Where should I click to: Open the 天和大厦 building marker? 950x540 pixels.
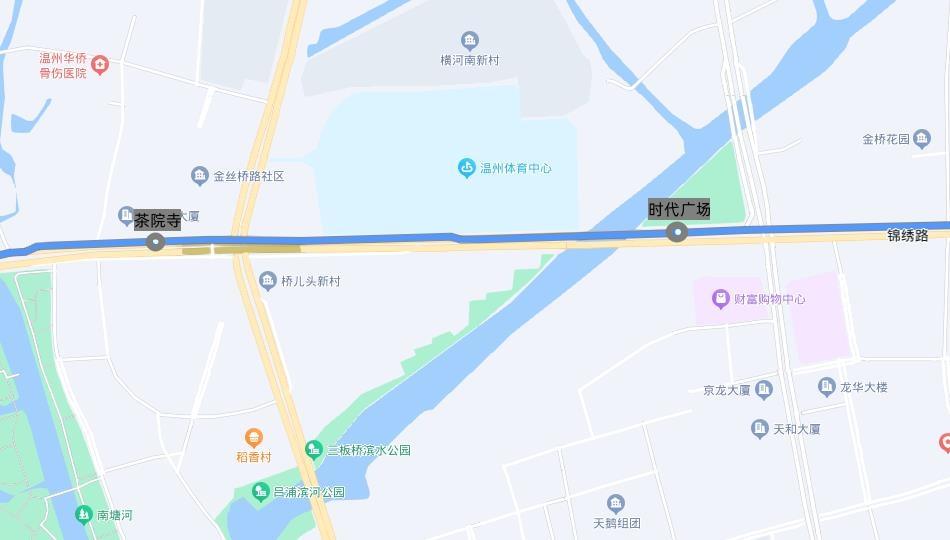point(759,429)
